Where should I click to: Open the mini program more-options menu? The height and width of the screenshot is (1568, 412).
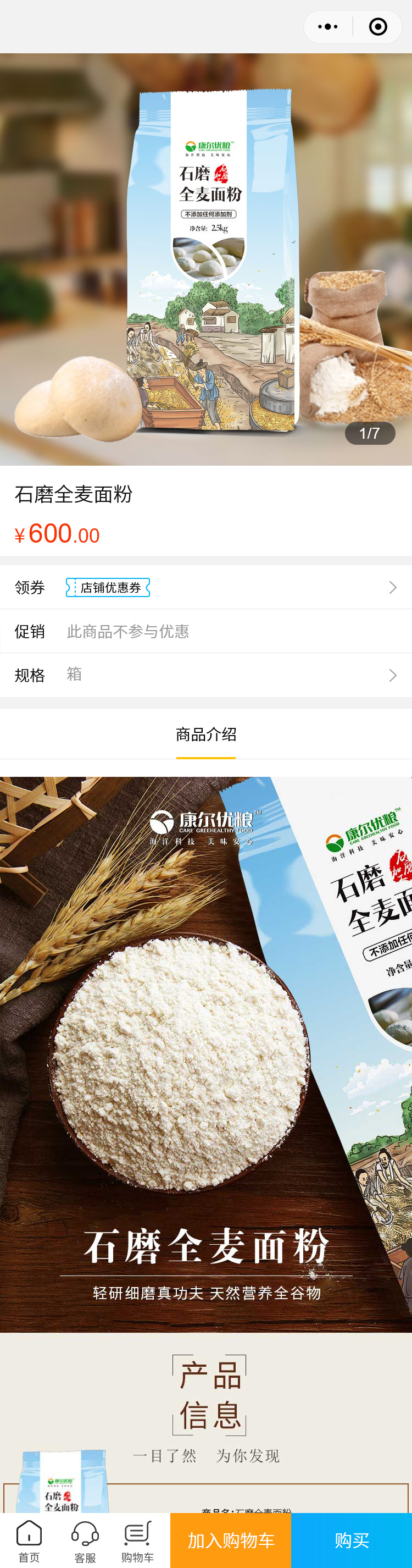[328, 27]
